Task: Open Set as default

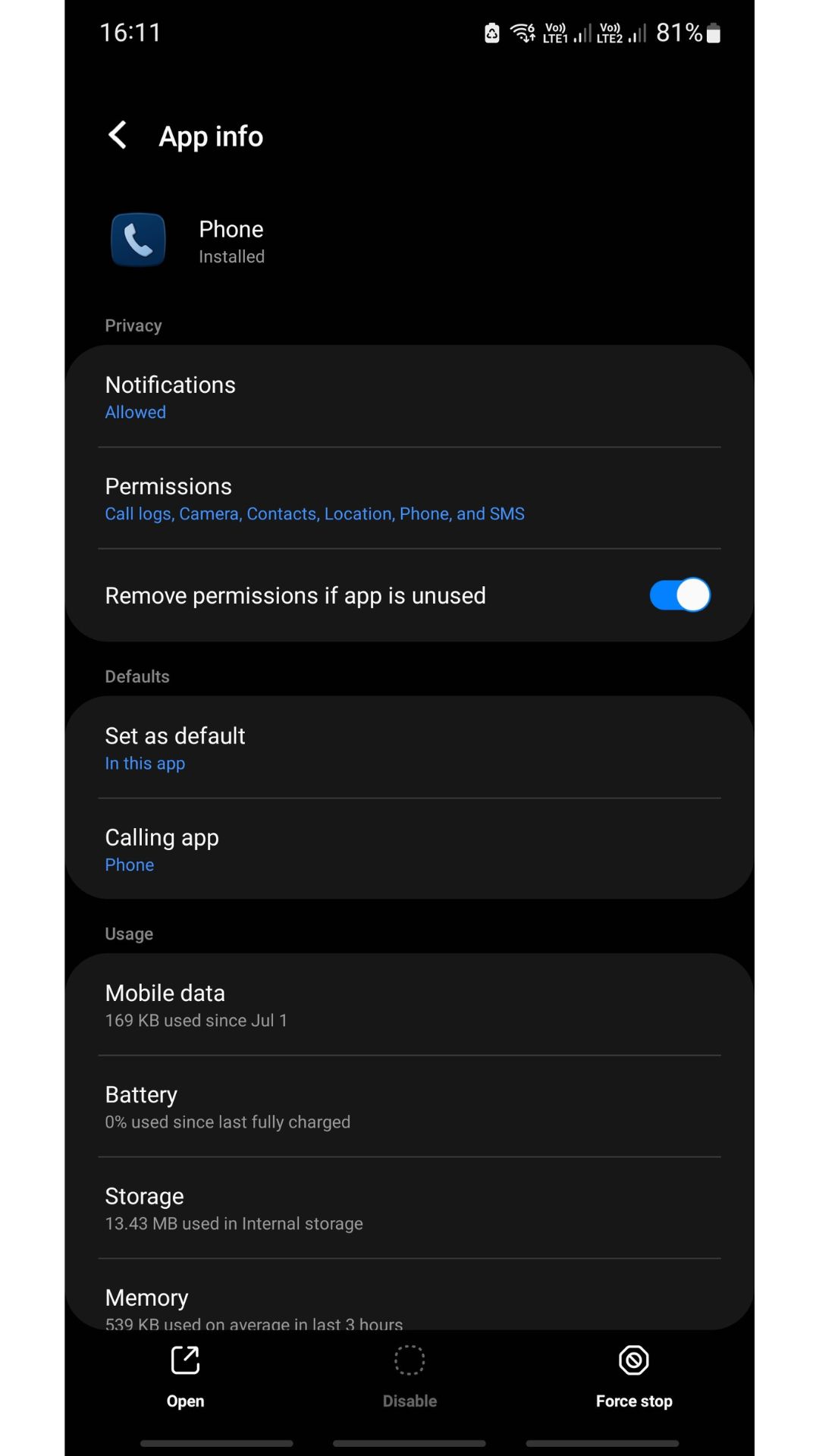Action: coord(409,748)
